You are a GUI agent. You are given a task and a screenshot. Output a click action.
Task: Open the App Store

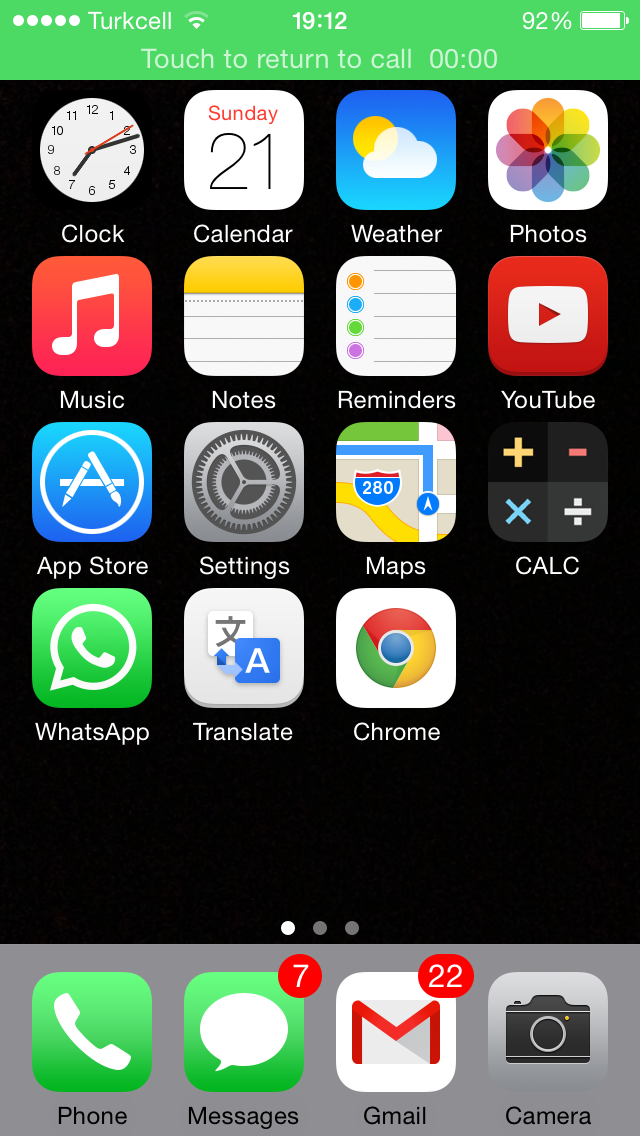pyautogui.click(x=92, y=482)
